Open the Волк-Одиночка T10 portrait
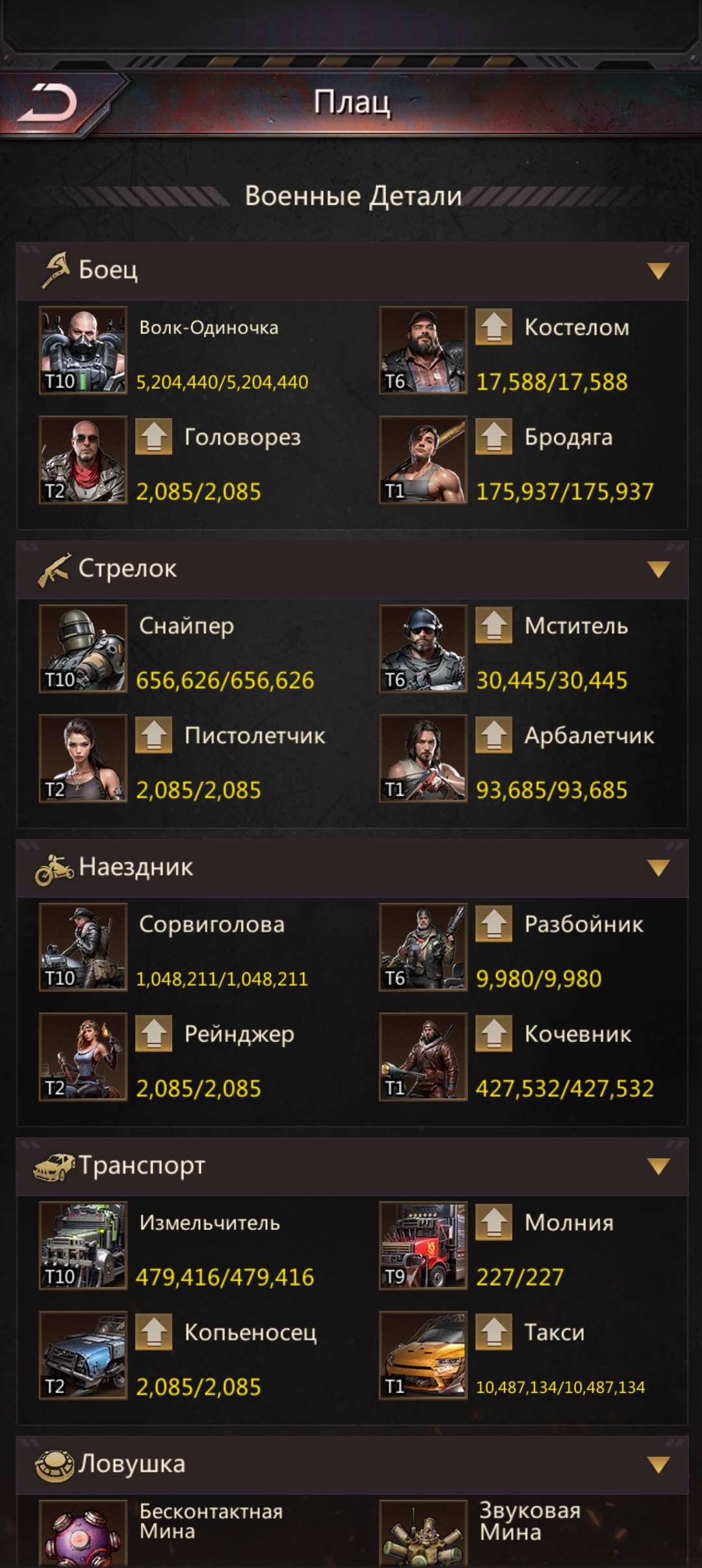 click(83, 350)
